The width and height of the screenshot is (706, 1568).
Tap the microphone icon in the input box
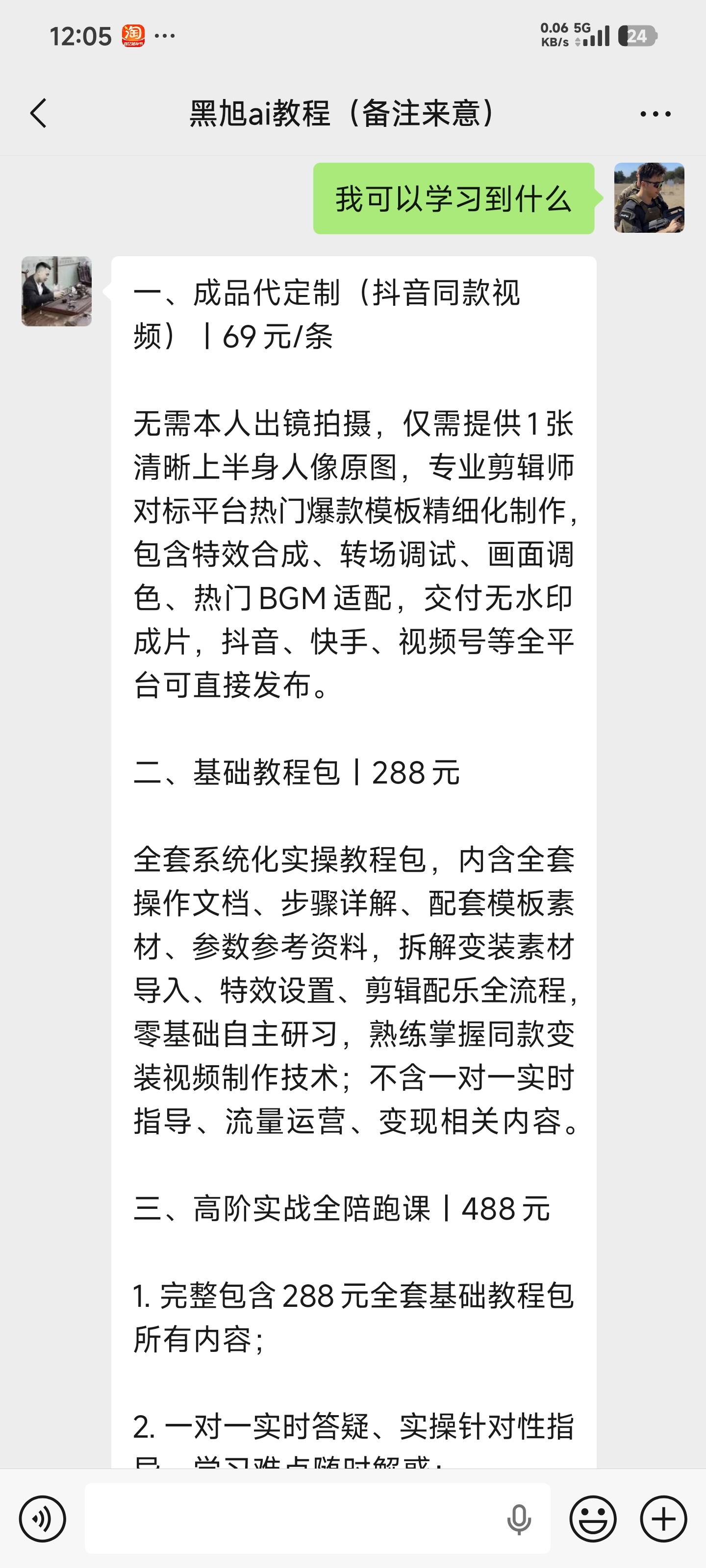tap(518, 1519)
